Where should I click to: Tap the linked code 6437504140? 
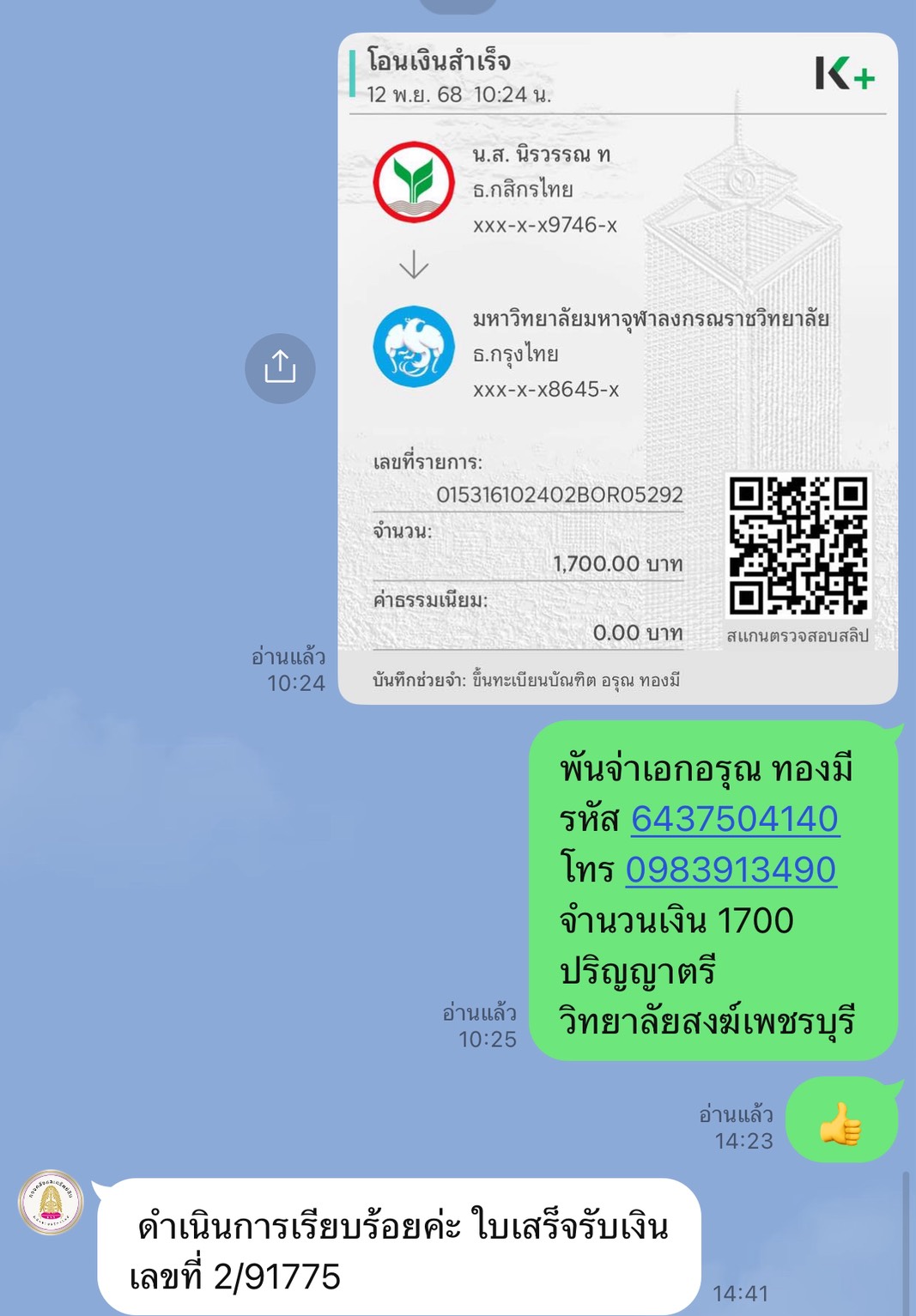(735, 819)
